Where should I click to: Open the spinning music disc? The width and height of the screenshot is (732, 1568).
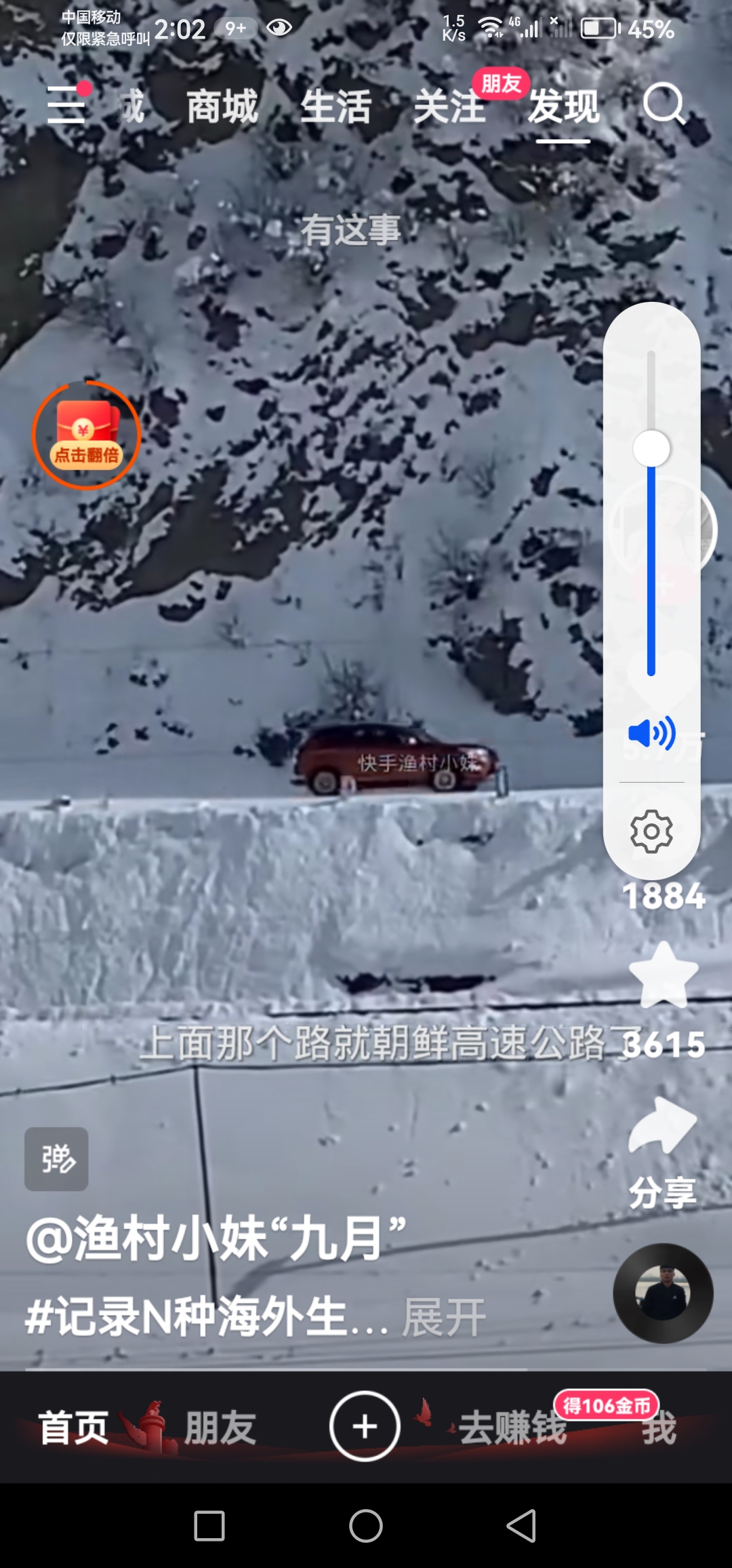(x=663, y=1293)
